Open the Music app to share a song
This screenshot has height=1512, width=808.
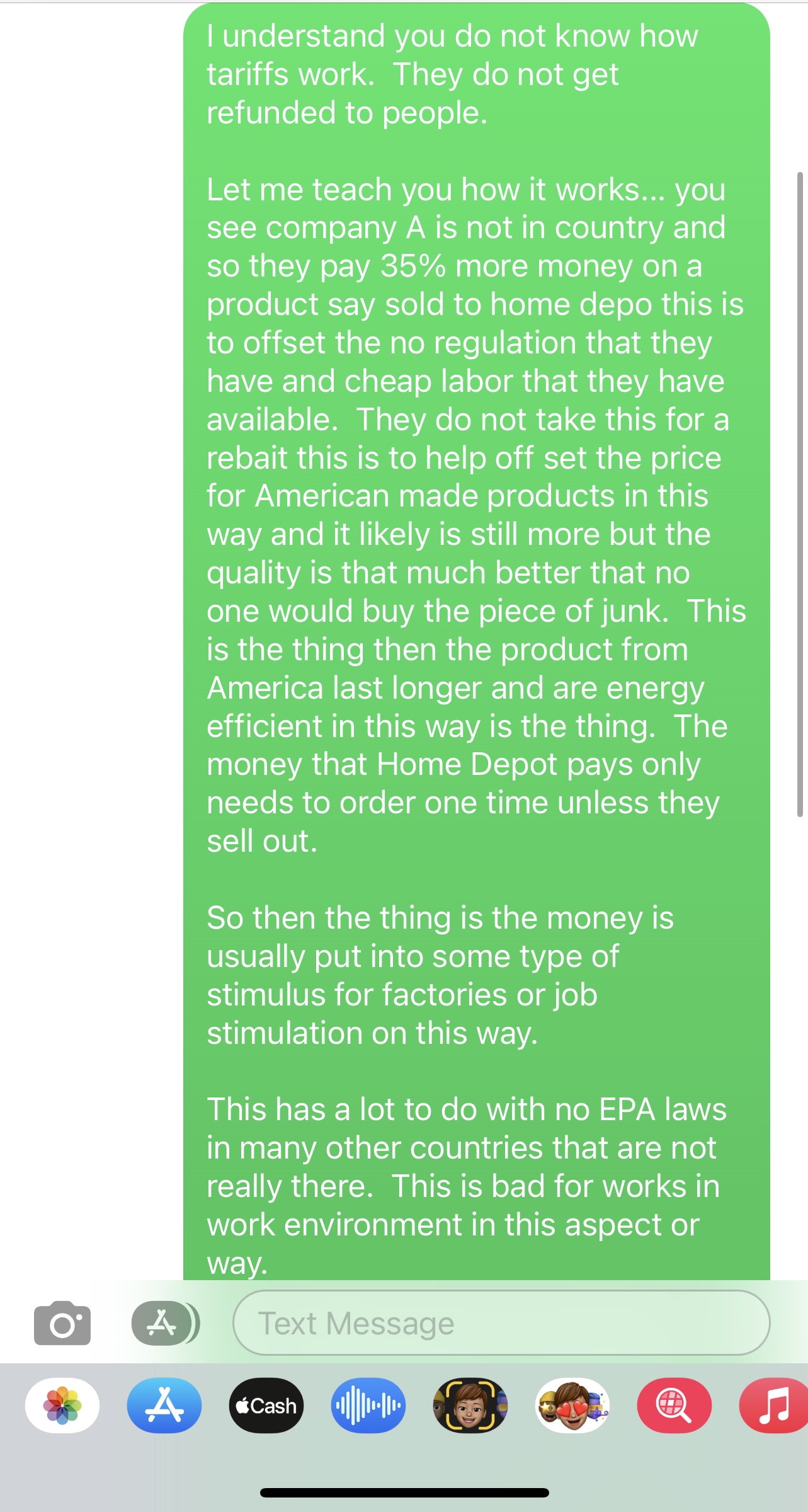tap(774, 1406)
